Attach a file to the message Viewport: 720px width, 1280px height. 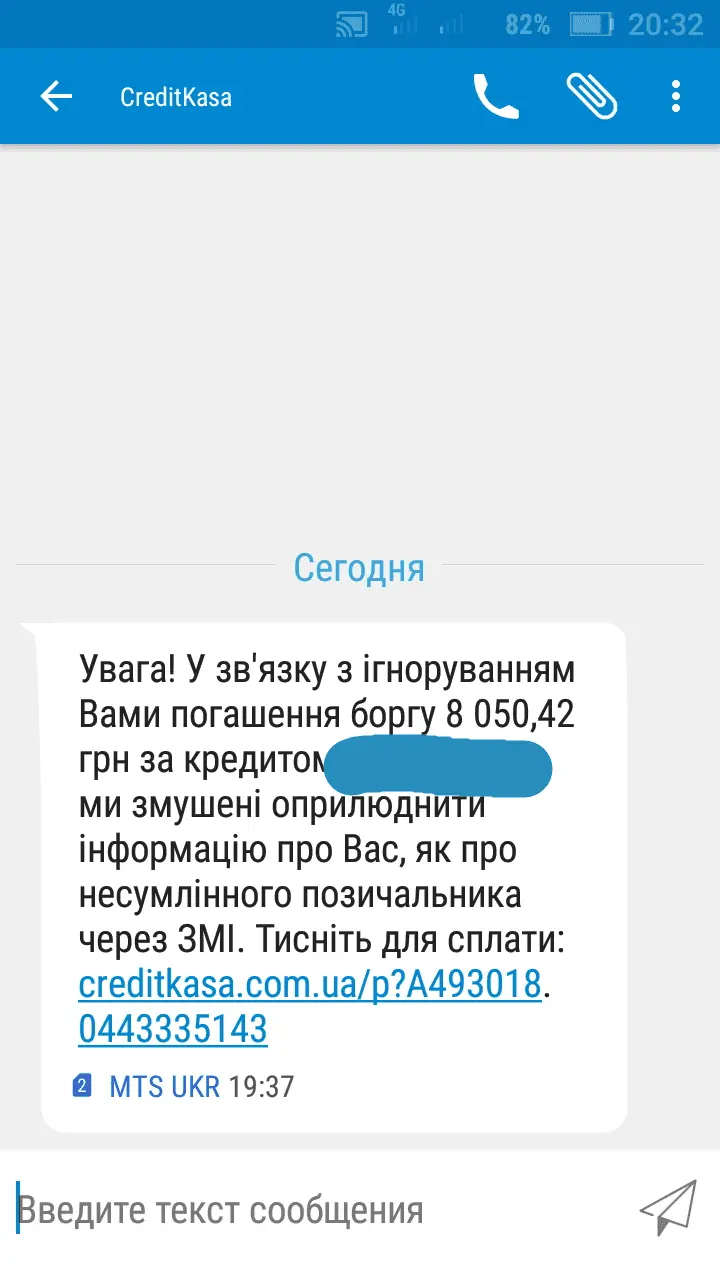591,97
